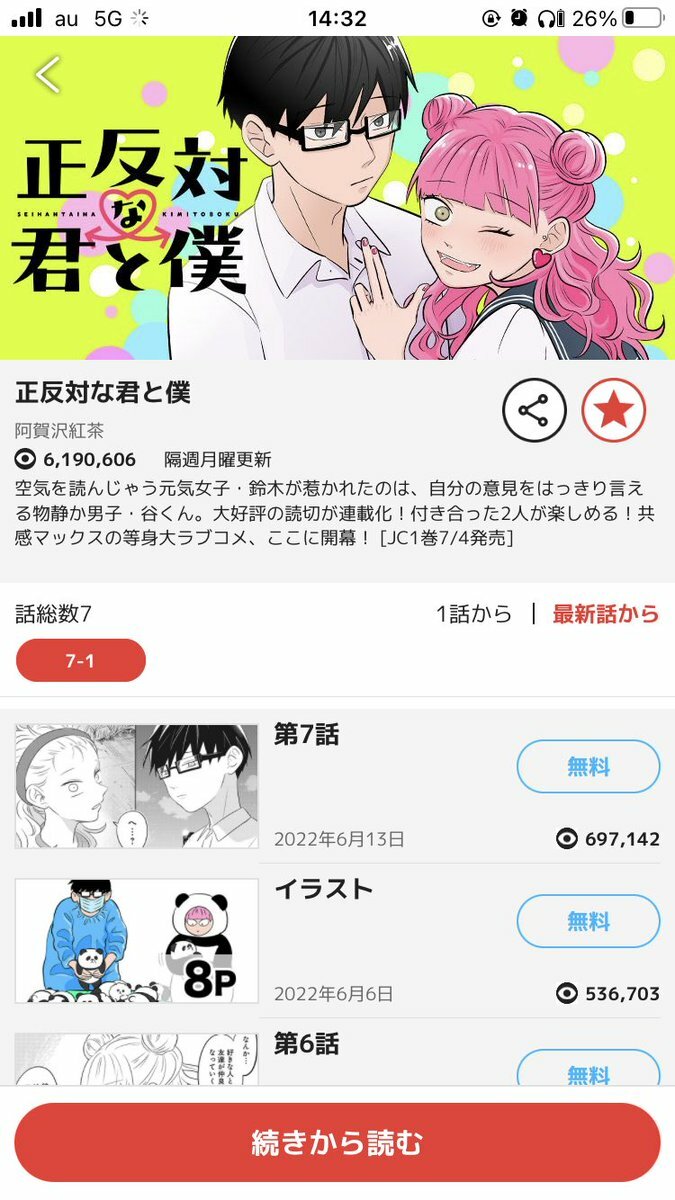Tap 無料 button for 第6話

[x=588, y=1070]
